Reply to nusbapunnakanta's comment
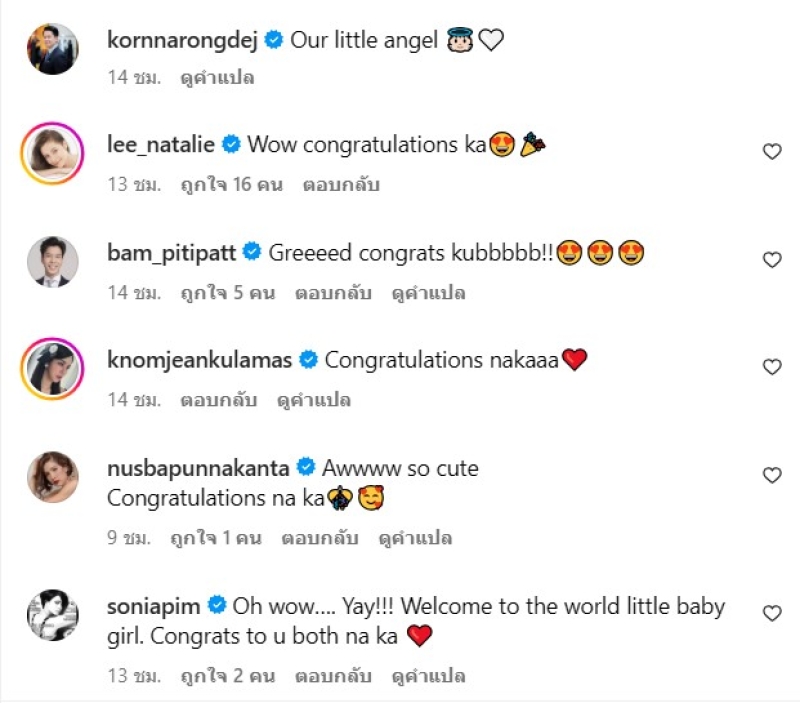The height and width of the screenshot is (703, 800). [x=319, y=538]
